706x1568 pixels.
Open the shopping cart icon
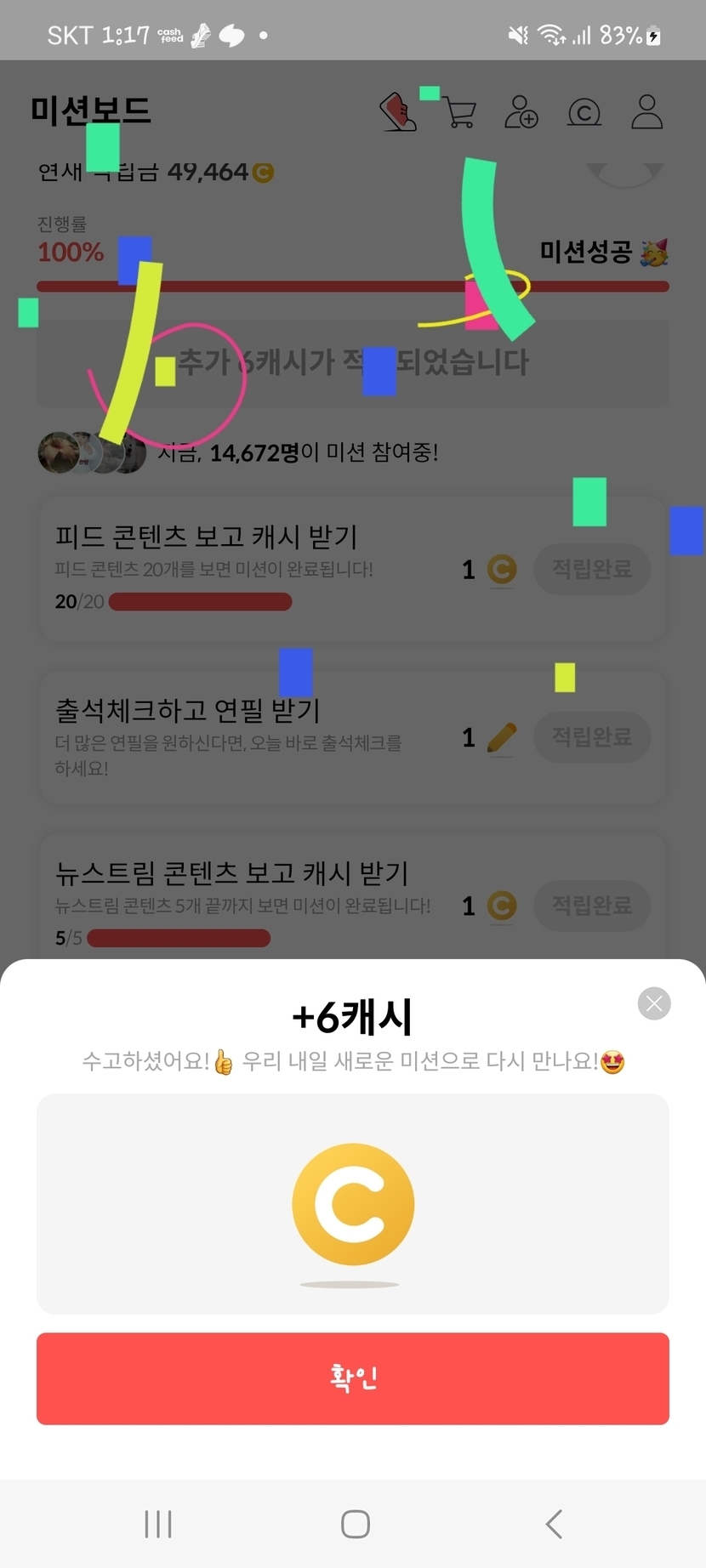point(460,112)
